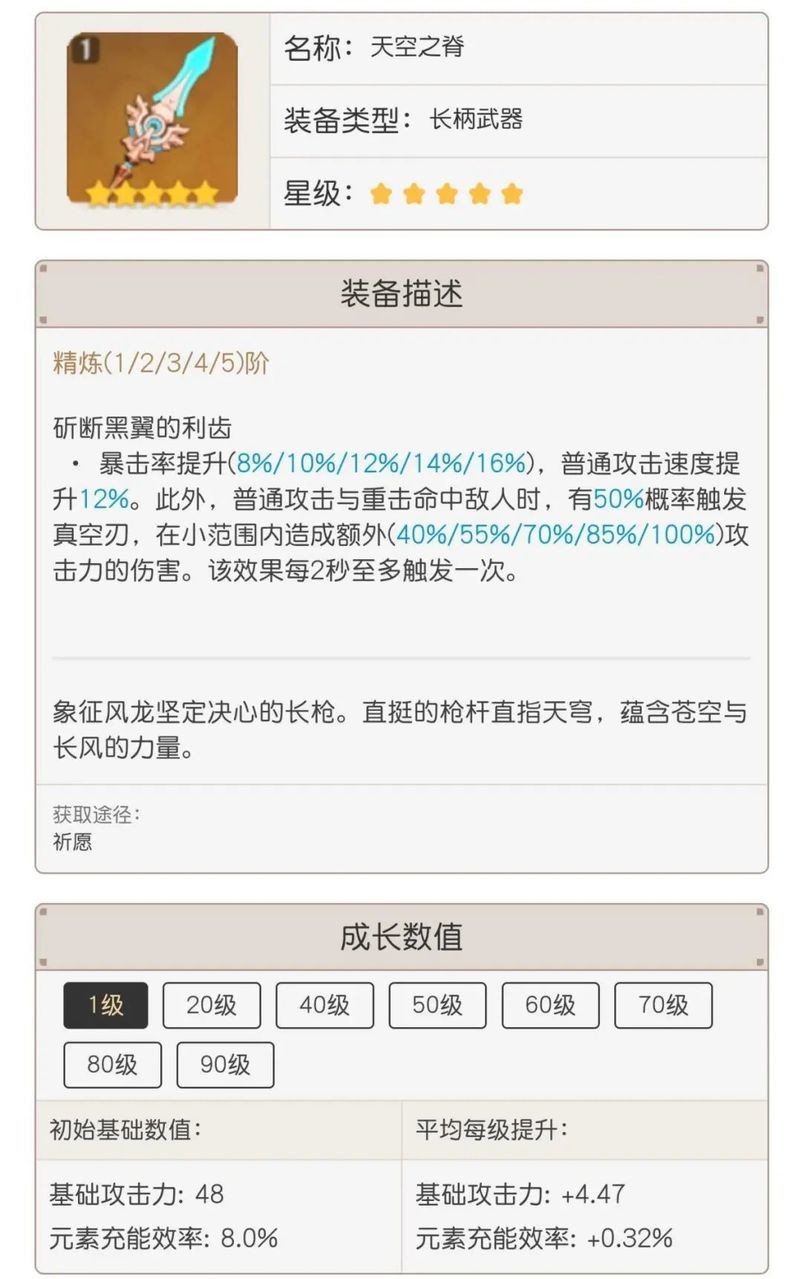Switch to the 50级 tab
Screen dimensions: 802x1279
click(x=437, y=1005)
